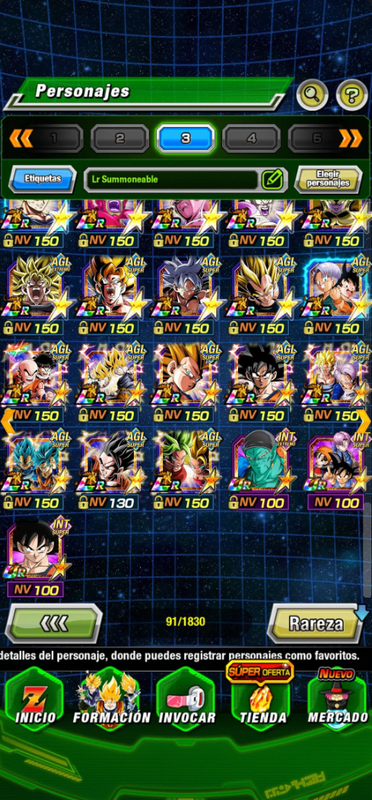Screen dimensions: 372x800
Task: Open the lone INT Súper Goku card
Action: (x=37, y=558)
